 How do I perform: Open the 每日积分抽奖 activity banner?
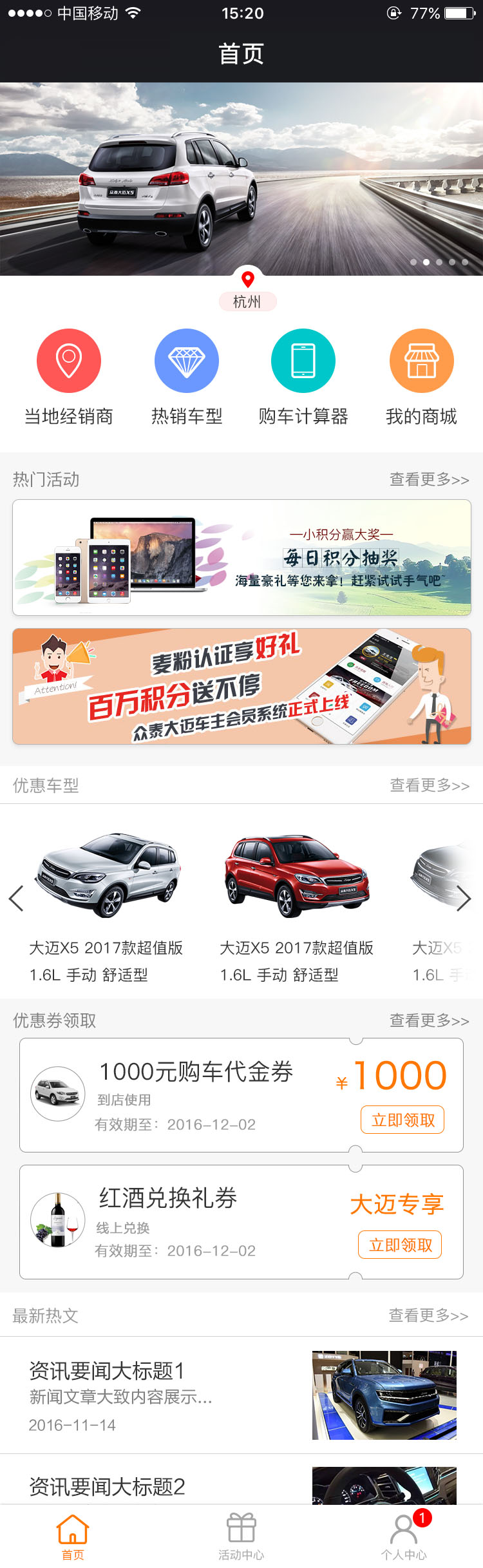coord(241,557)
